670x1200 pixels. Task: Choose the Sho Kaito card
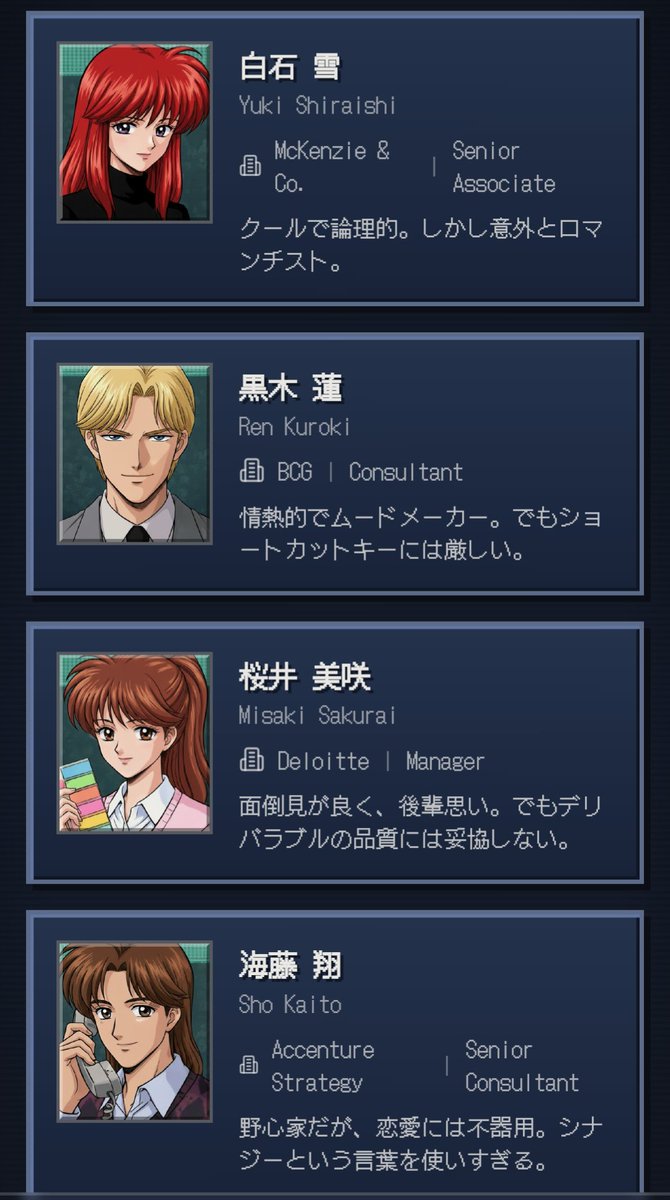pos(335,1050)
